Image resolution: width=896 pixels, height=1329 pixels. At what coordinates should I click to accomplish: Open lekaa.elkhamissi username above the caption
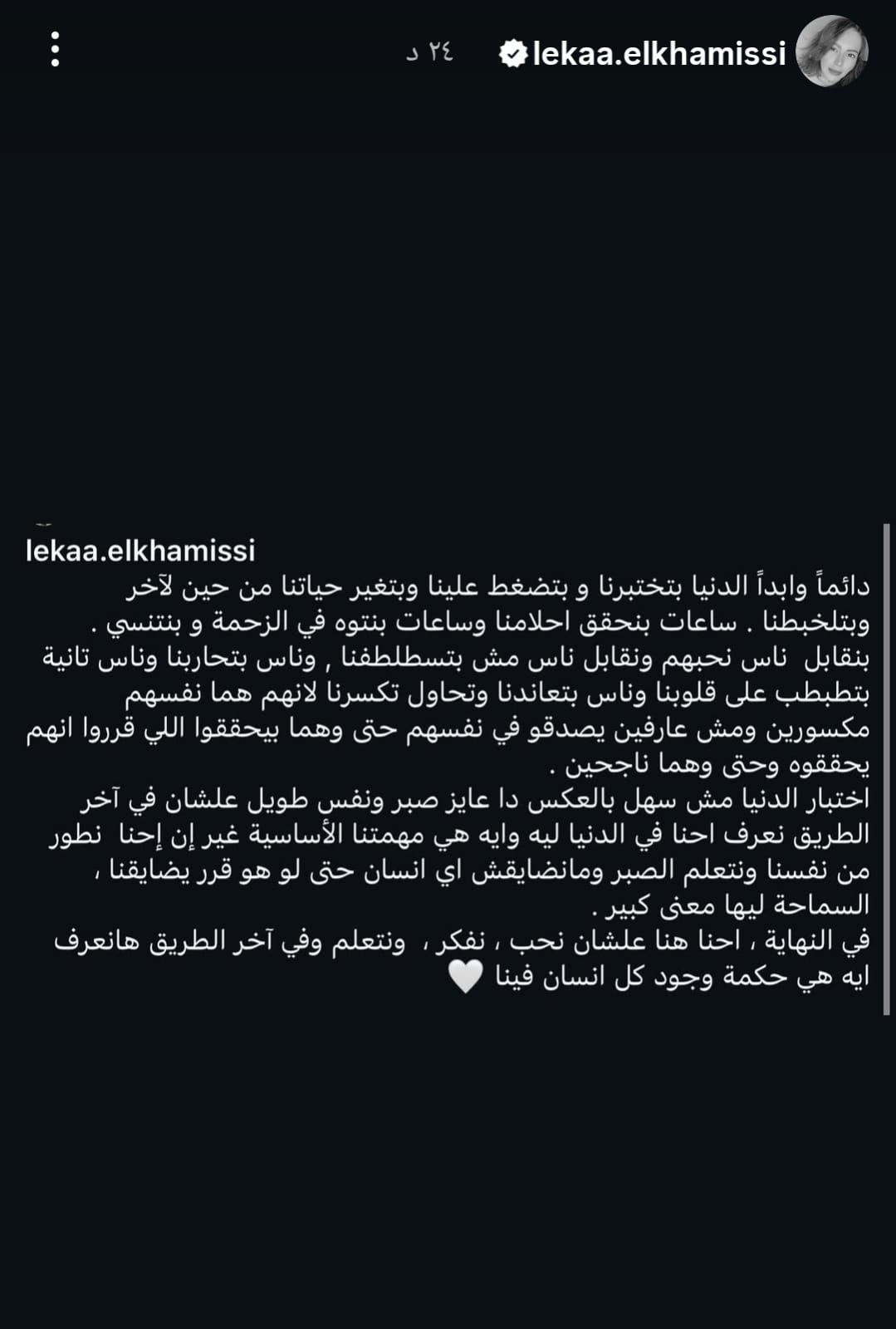[140, 551]
